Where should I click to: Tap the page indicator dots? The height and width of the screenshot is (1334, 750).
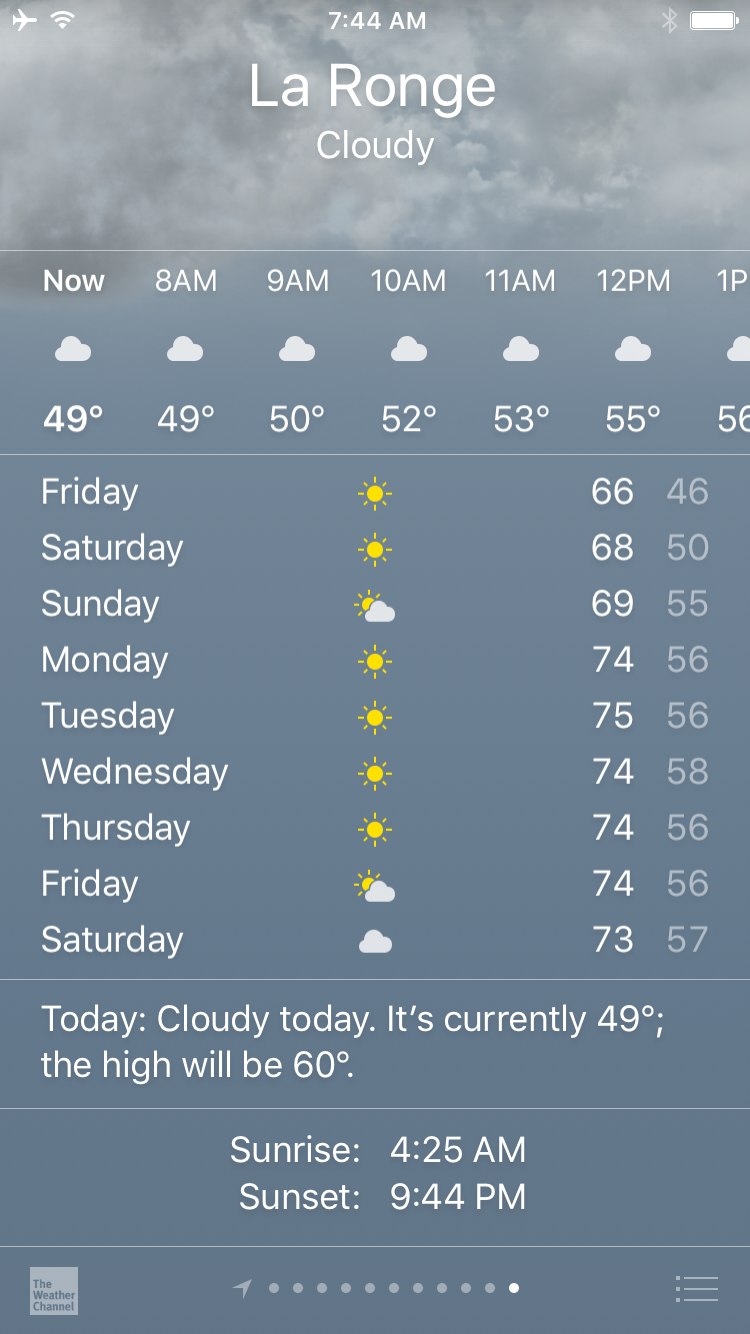pyautogui.click(x=382, y=1289)
